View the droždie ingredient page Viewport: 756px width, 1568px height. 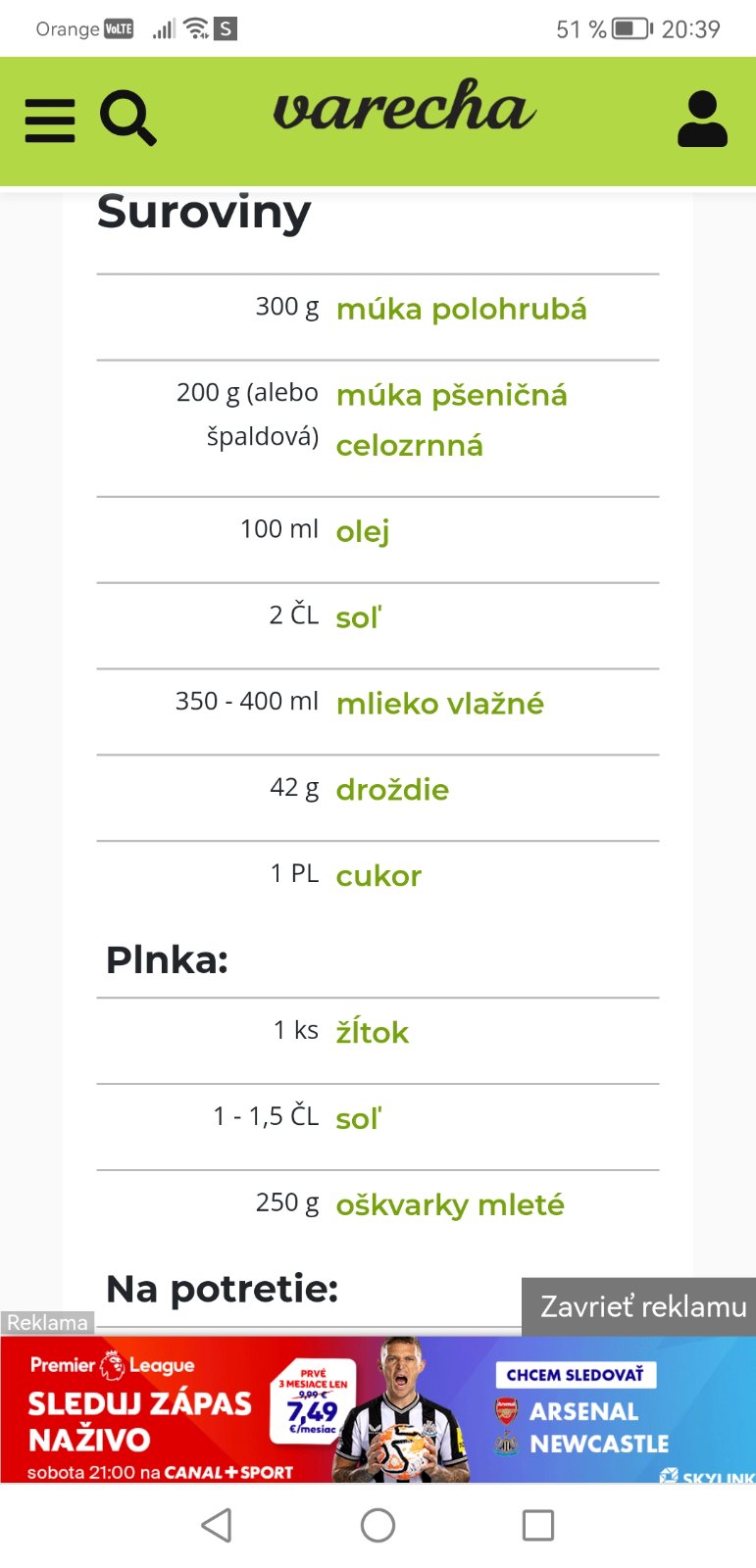[392, 790]
